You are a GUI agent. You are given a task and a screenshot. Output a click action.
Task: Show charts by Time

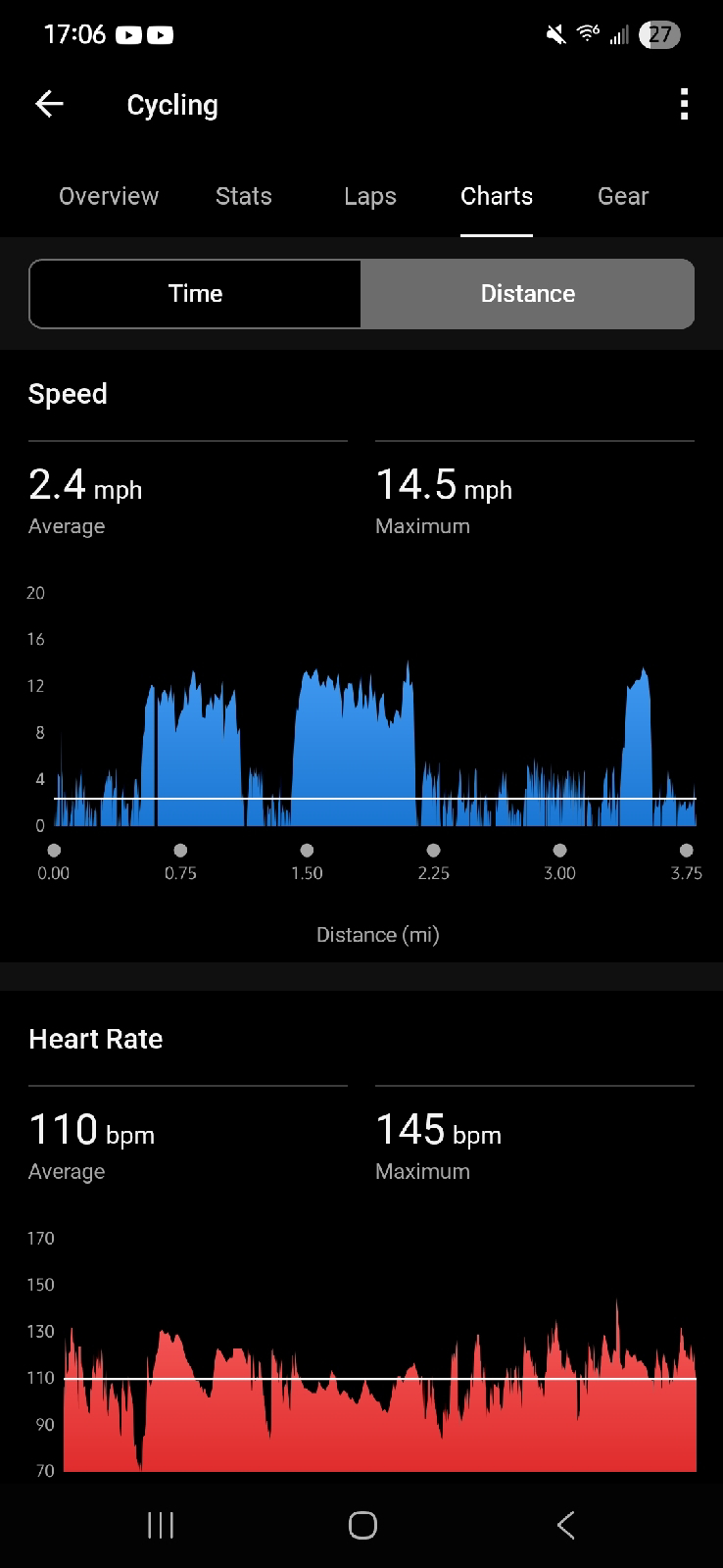[196, 294]
